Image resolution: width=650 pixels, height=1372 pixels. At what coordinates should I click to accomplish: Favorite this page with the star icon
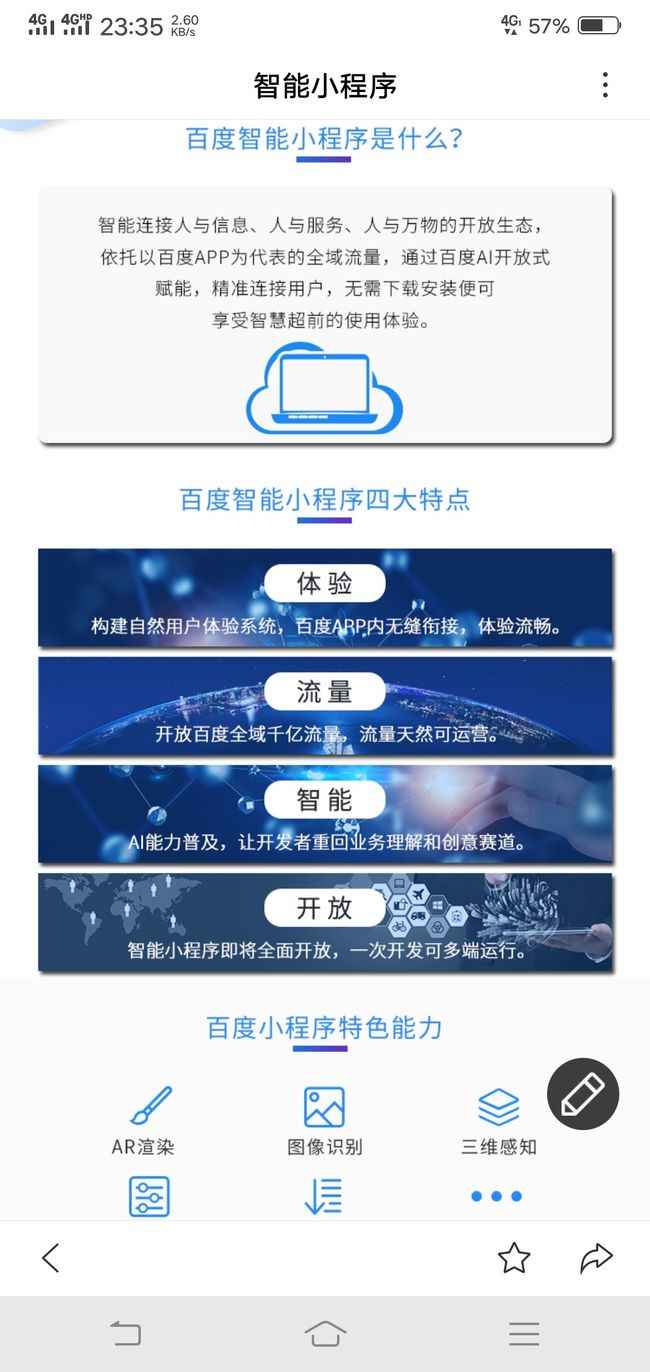click(x=514, y=1258)
